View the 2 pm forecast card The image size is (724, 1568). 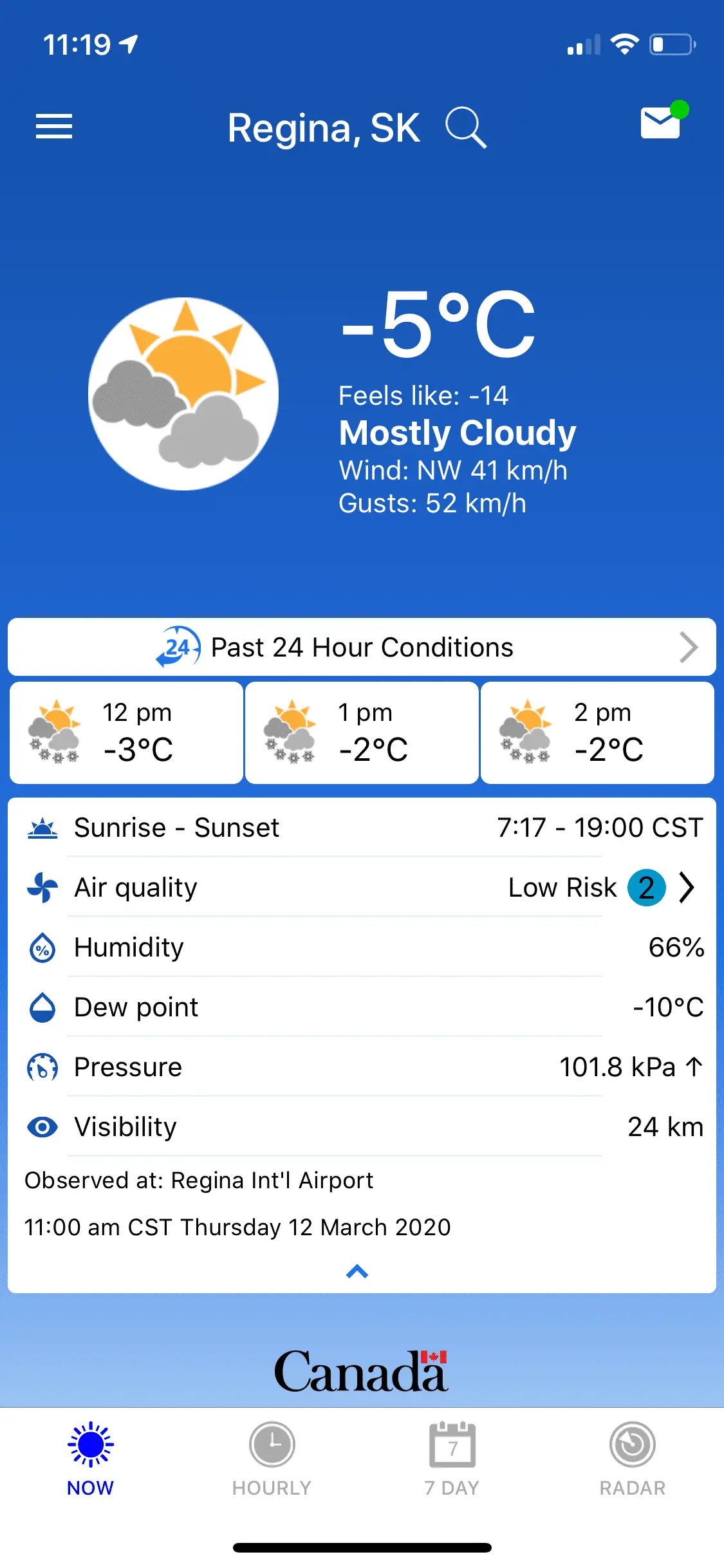click(597, 733)
